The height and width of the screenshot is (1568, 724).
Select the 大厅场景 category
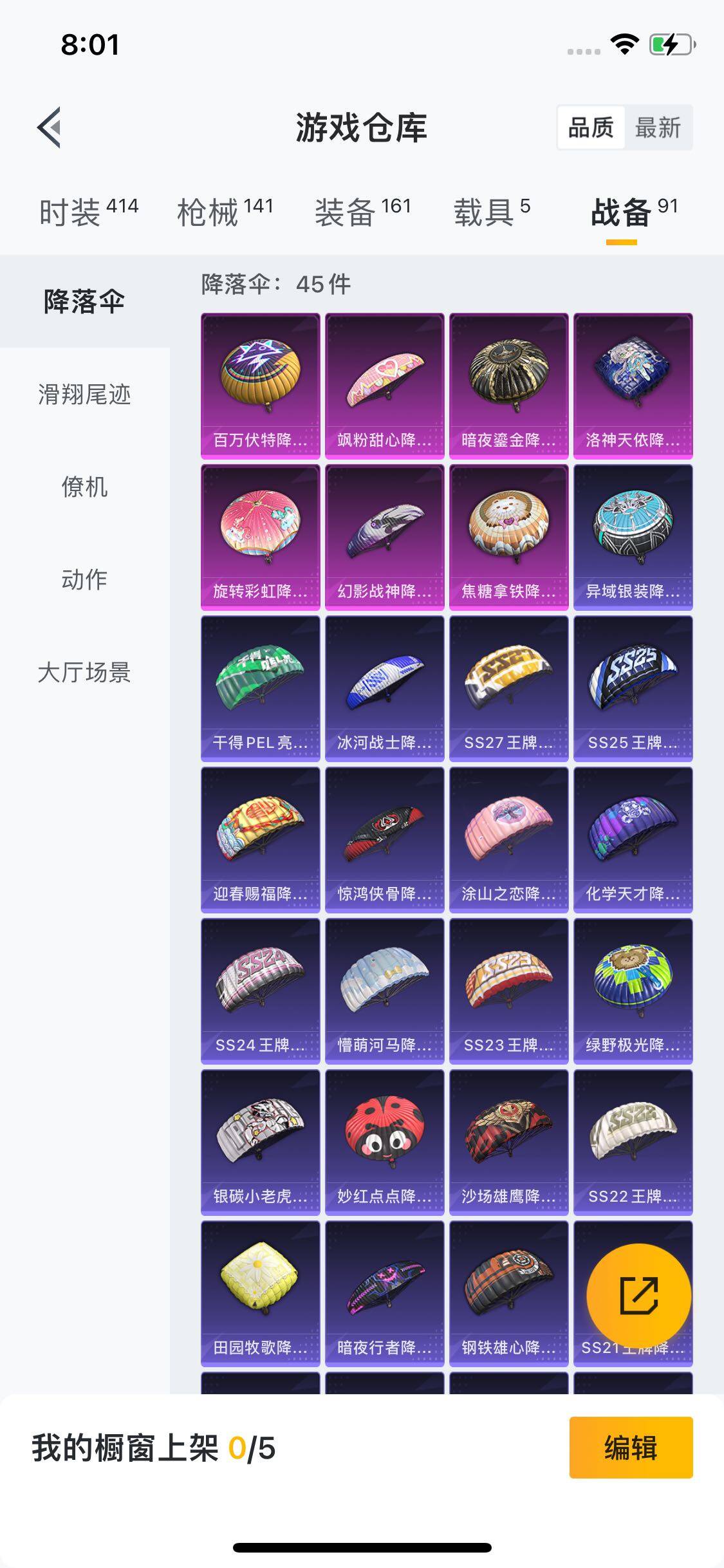click(84, 673)
